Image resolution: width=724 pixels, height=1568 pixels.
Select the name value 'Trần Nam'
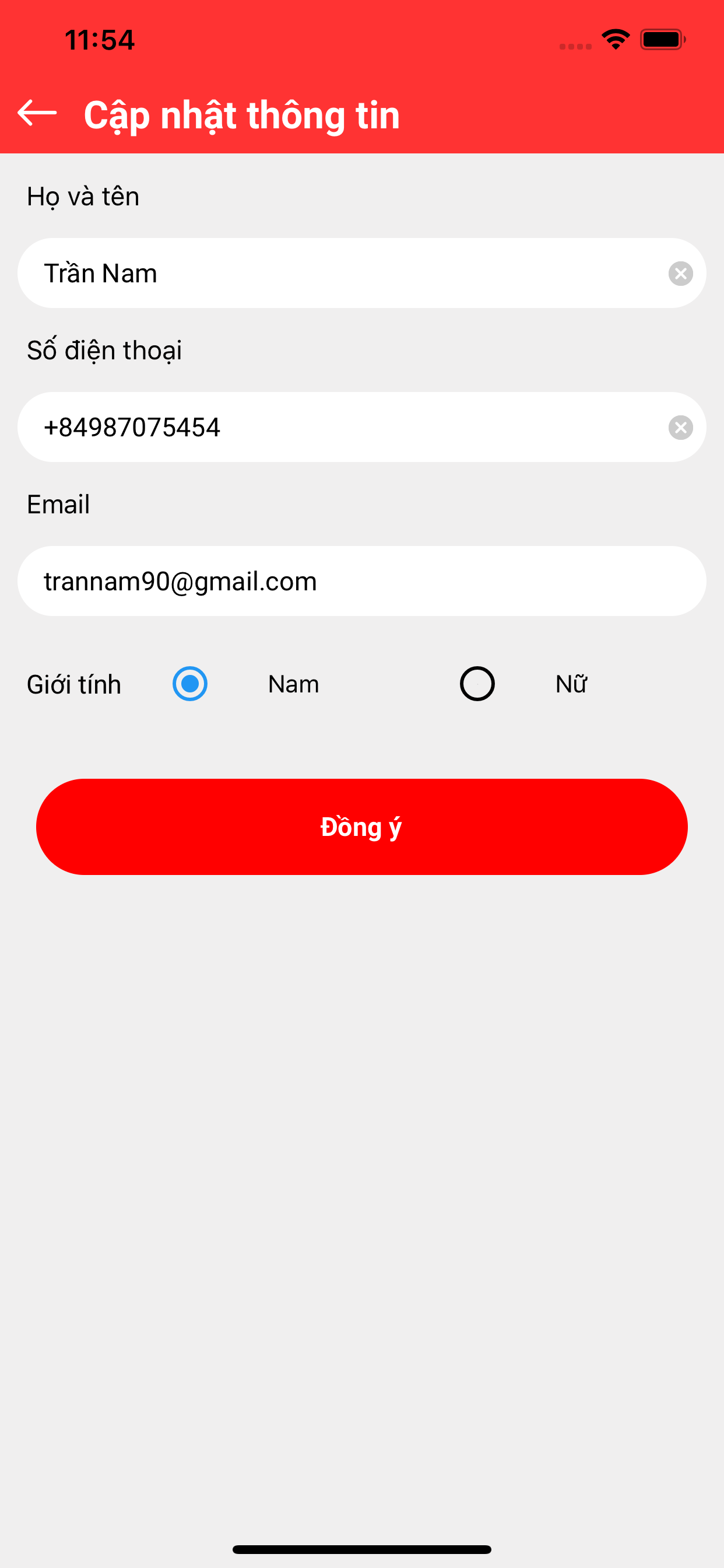[x=101, y=272]
